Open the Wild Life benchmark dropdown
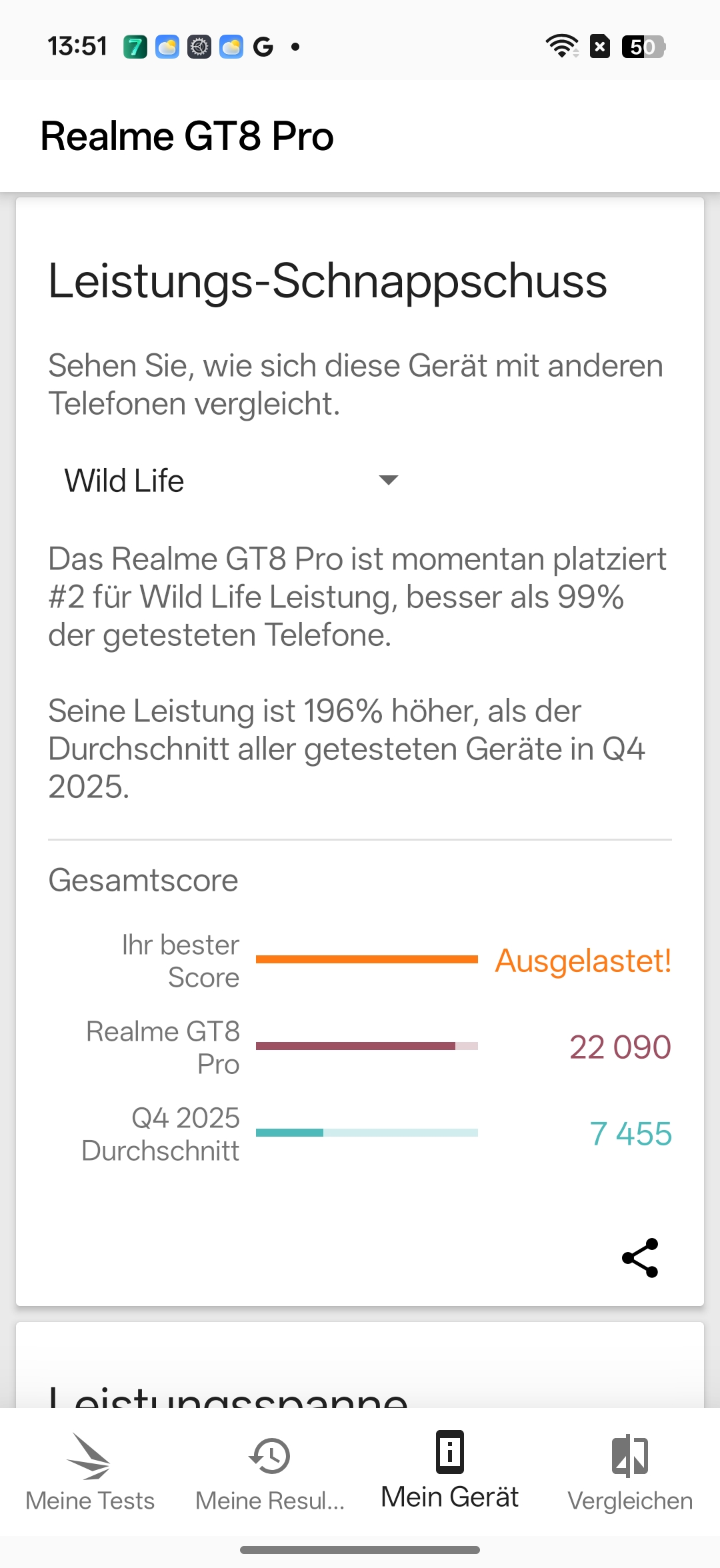Screen dimensions: 720x1568 click(x=230, y=481)
